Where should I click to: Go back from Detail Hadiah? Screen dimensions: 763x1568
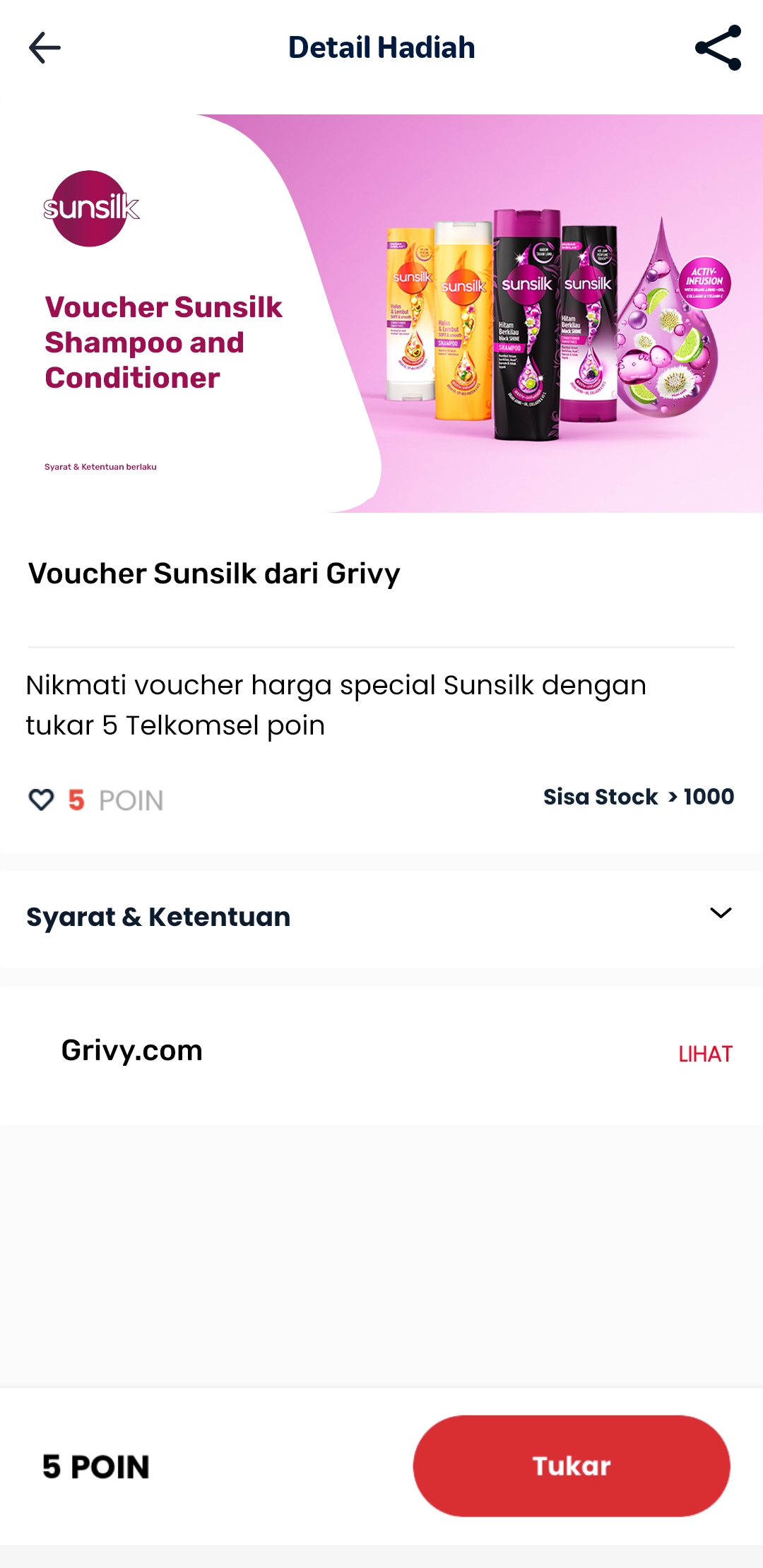45,48
